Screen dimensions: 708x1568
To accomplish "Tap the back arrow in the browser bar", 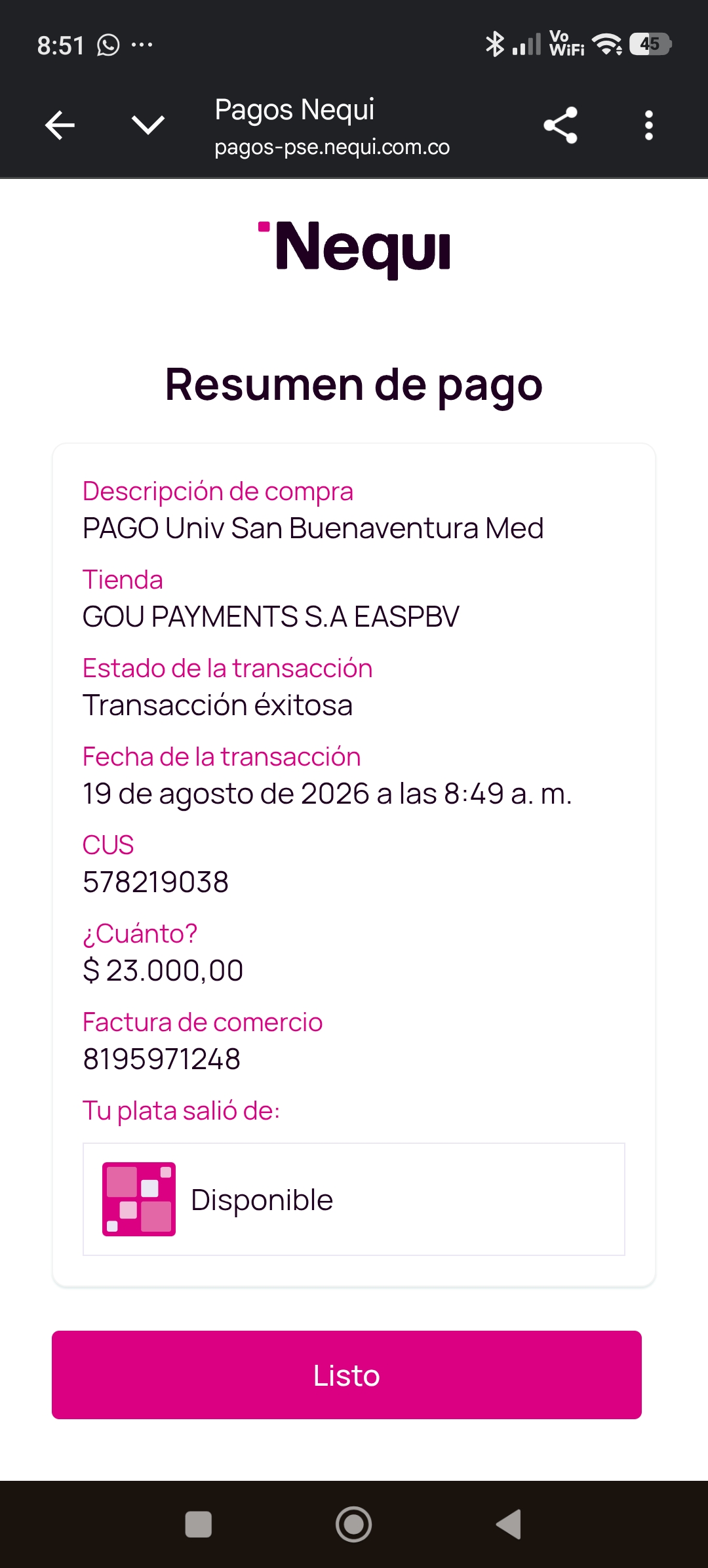I will pos(60,125).
